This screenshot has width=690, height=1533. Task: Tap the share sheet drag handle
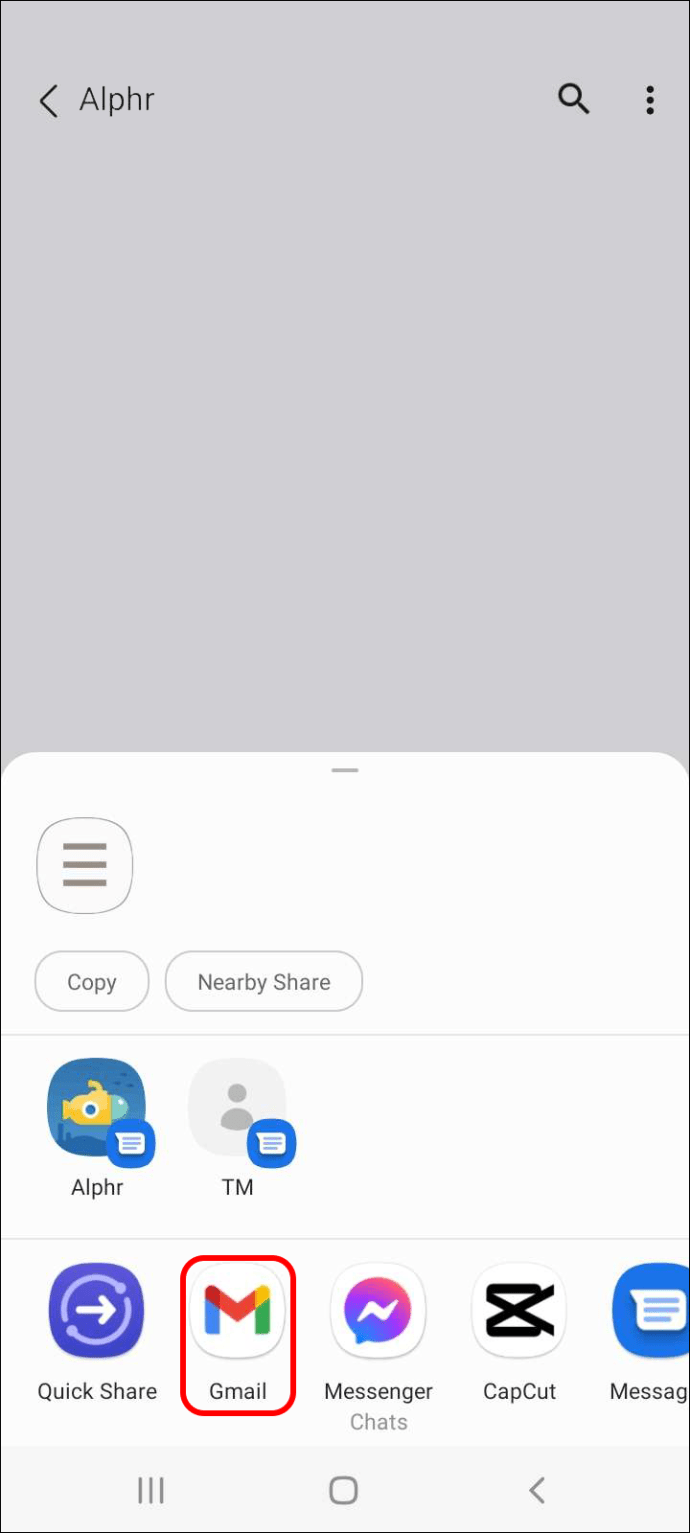tap(345, 771)
